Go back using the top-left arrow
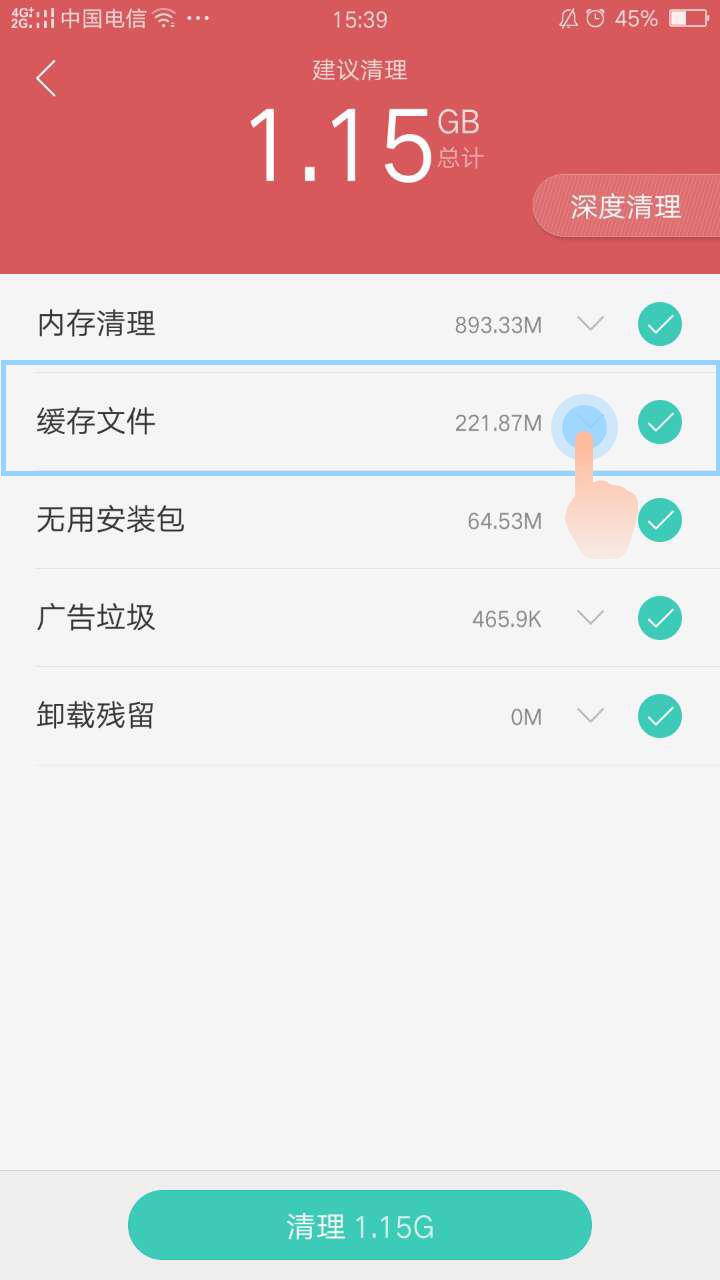 (46, 78)
